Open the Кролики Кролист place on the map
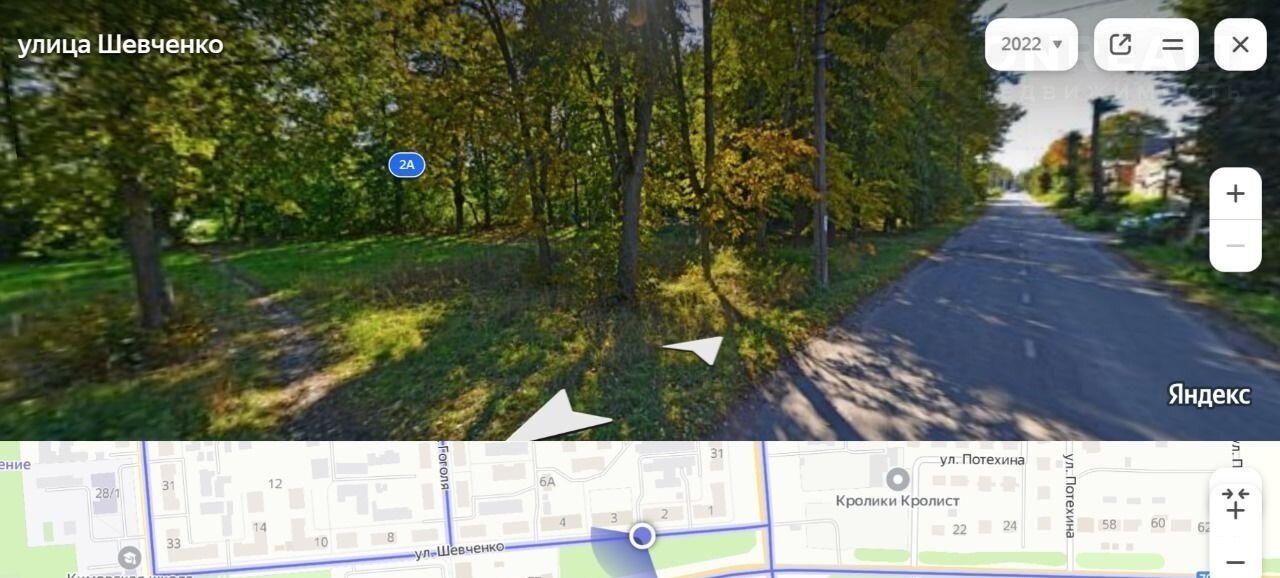The width and height of the screenshot is (1280, 578). [897, 480]
